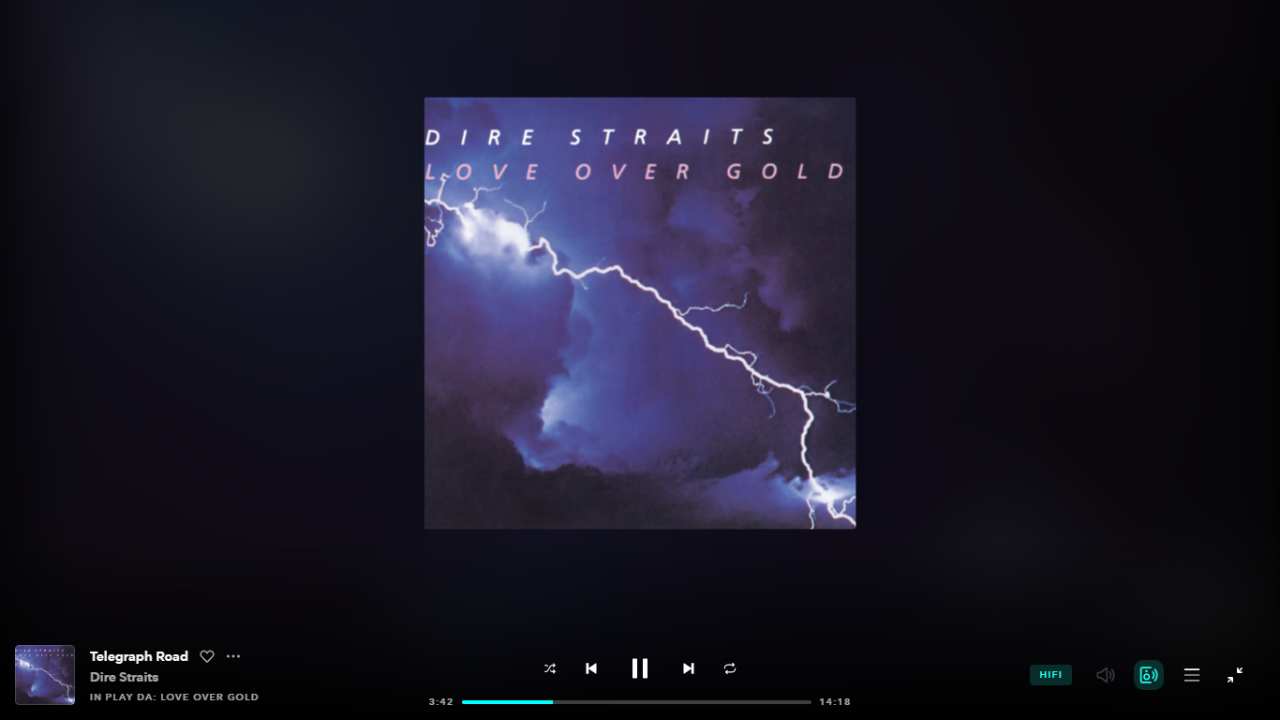Open the three-dot options for Telegraph Road
This screenshot has height=720, width=1280.
click(233, 656)
